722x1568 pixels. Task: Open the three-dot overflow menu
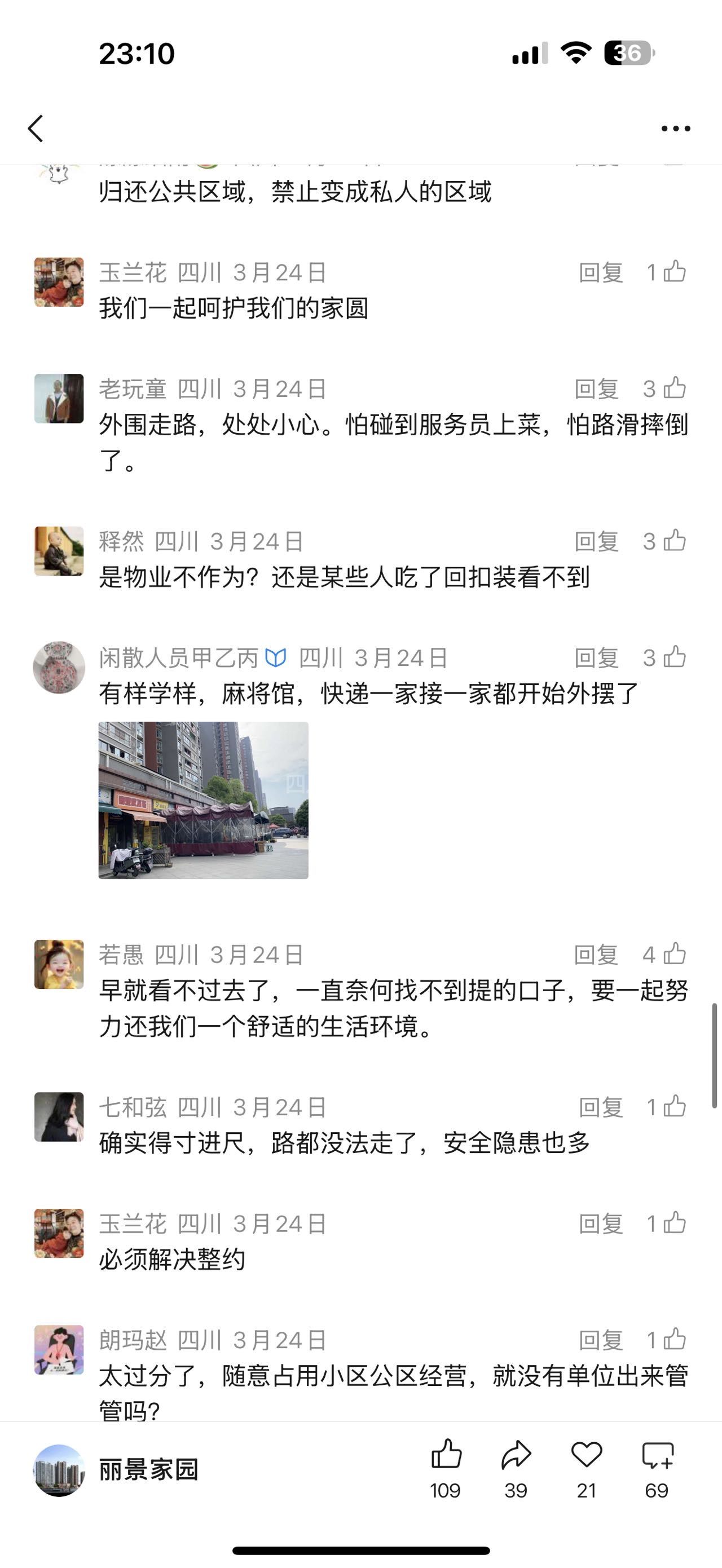point(676,129)
